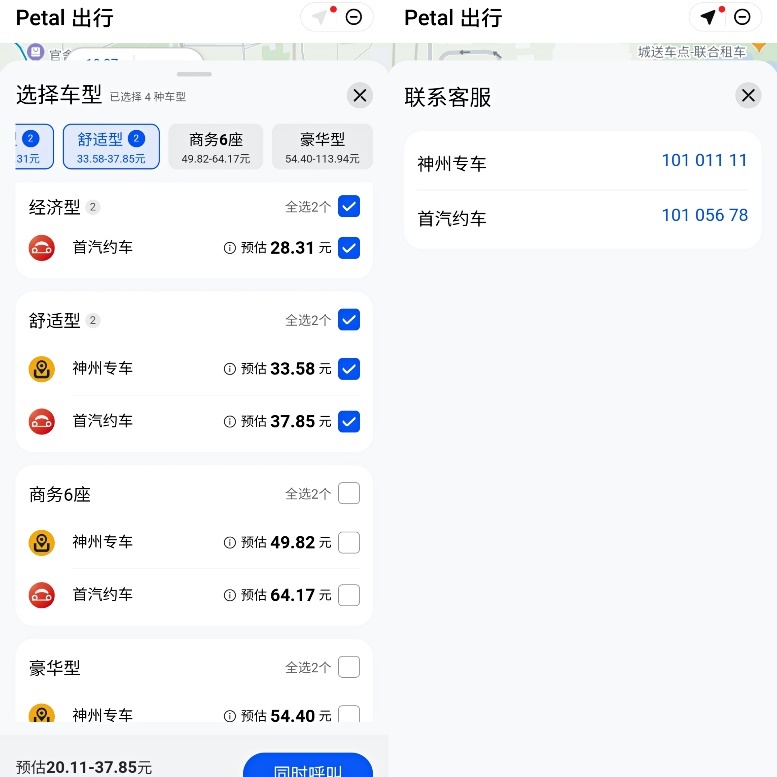Switch to the 舒适型 chip
This screenshot has width=777, height=777.
111,147
